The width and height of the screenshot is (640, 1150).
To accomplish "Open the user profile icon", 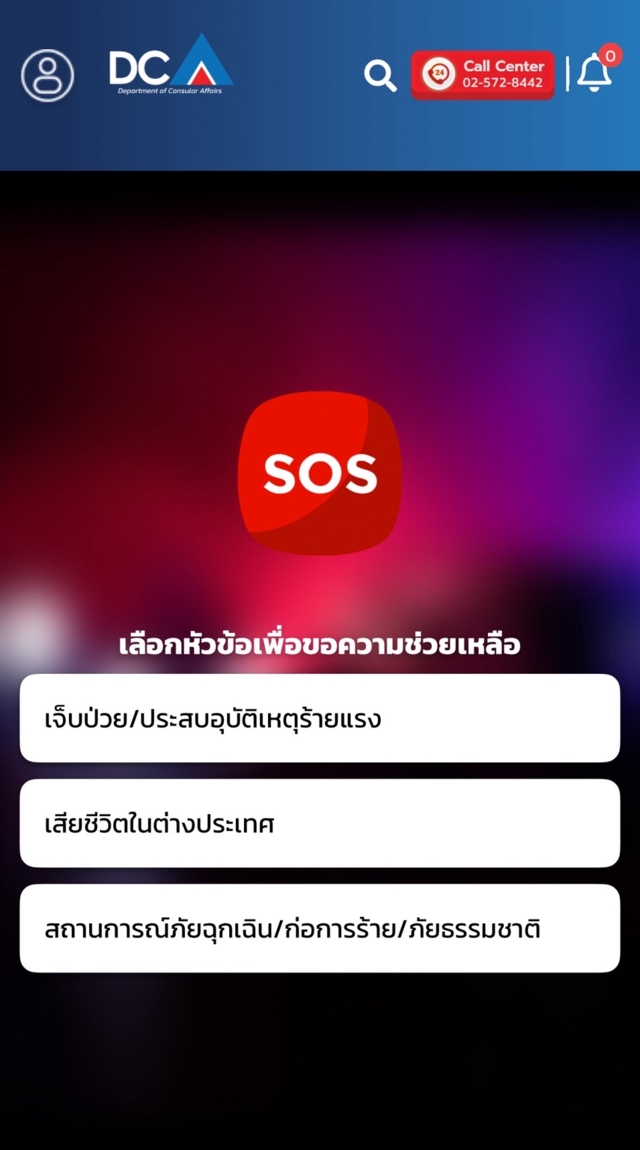I will tap(47, 75).
